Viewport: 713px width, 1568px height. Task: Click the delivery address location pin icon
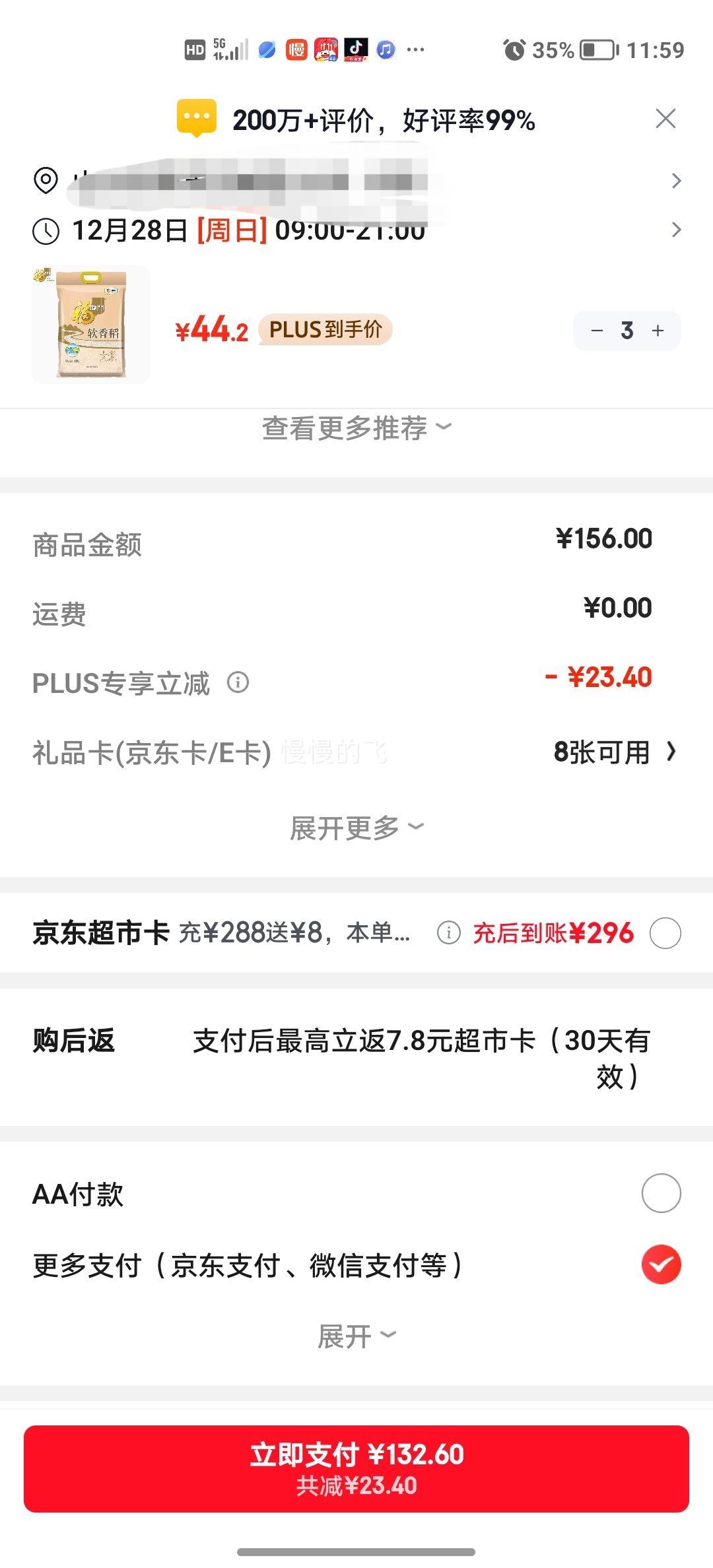(45, 180)
